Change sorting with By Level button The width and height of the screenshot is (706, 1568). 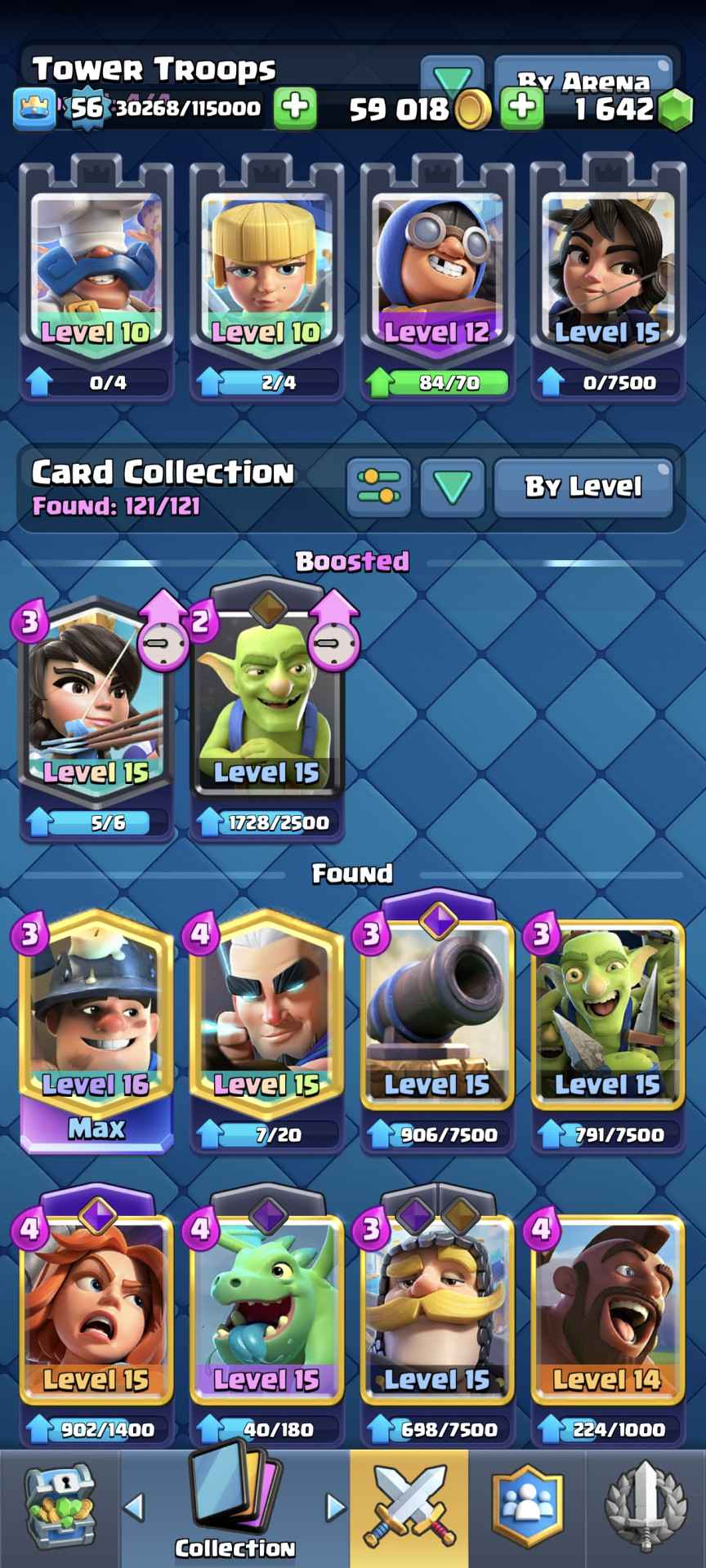point(583,487)
